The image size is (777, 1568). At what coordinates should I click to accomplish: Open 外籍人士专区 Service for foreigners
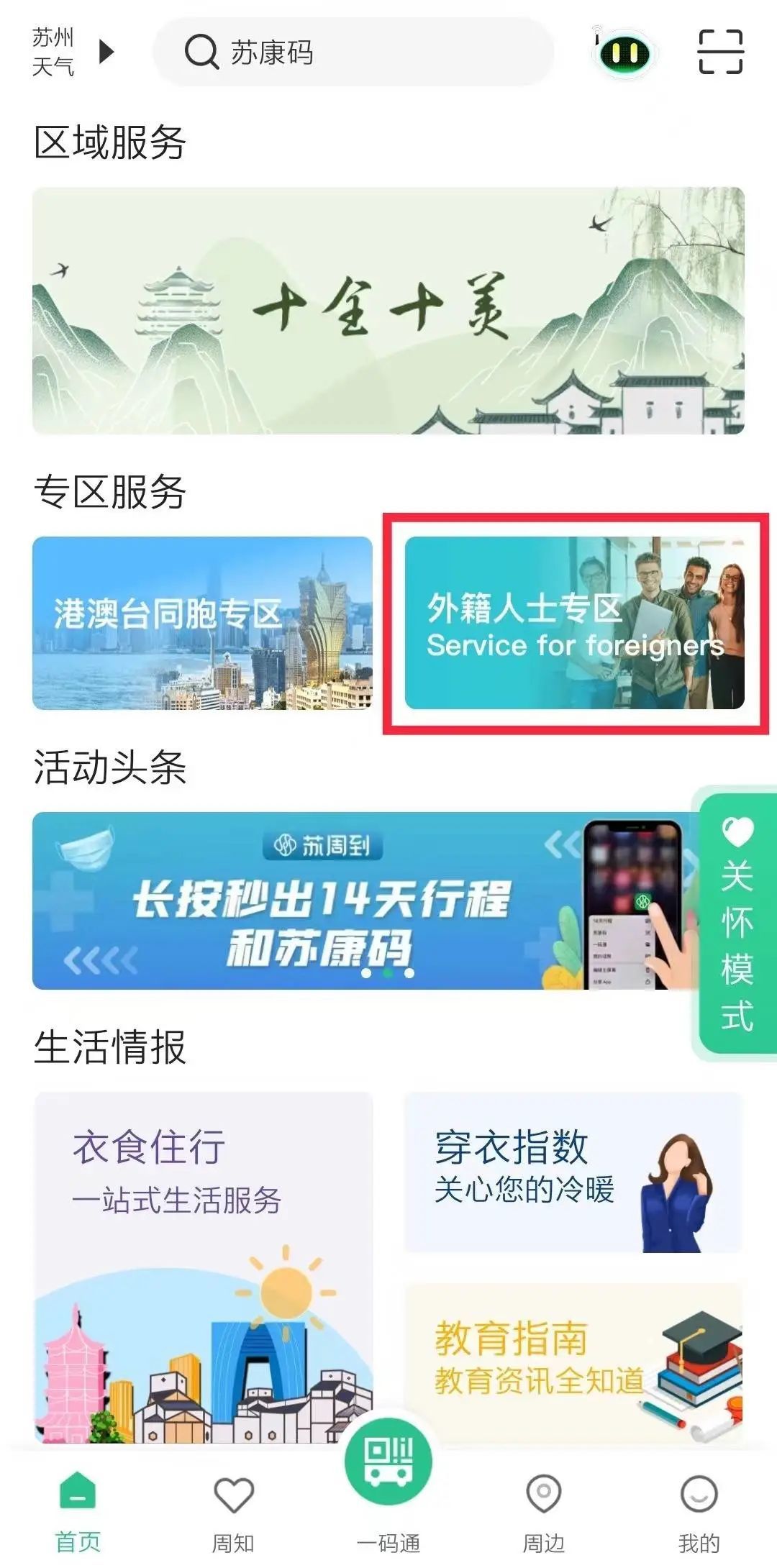tap(574, 623)
